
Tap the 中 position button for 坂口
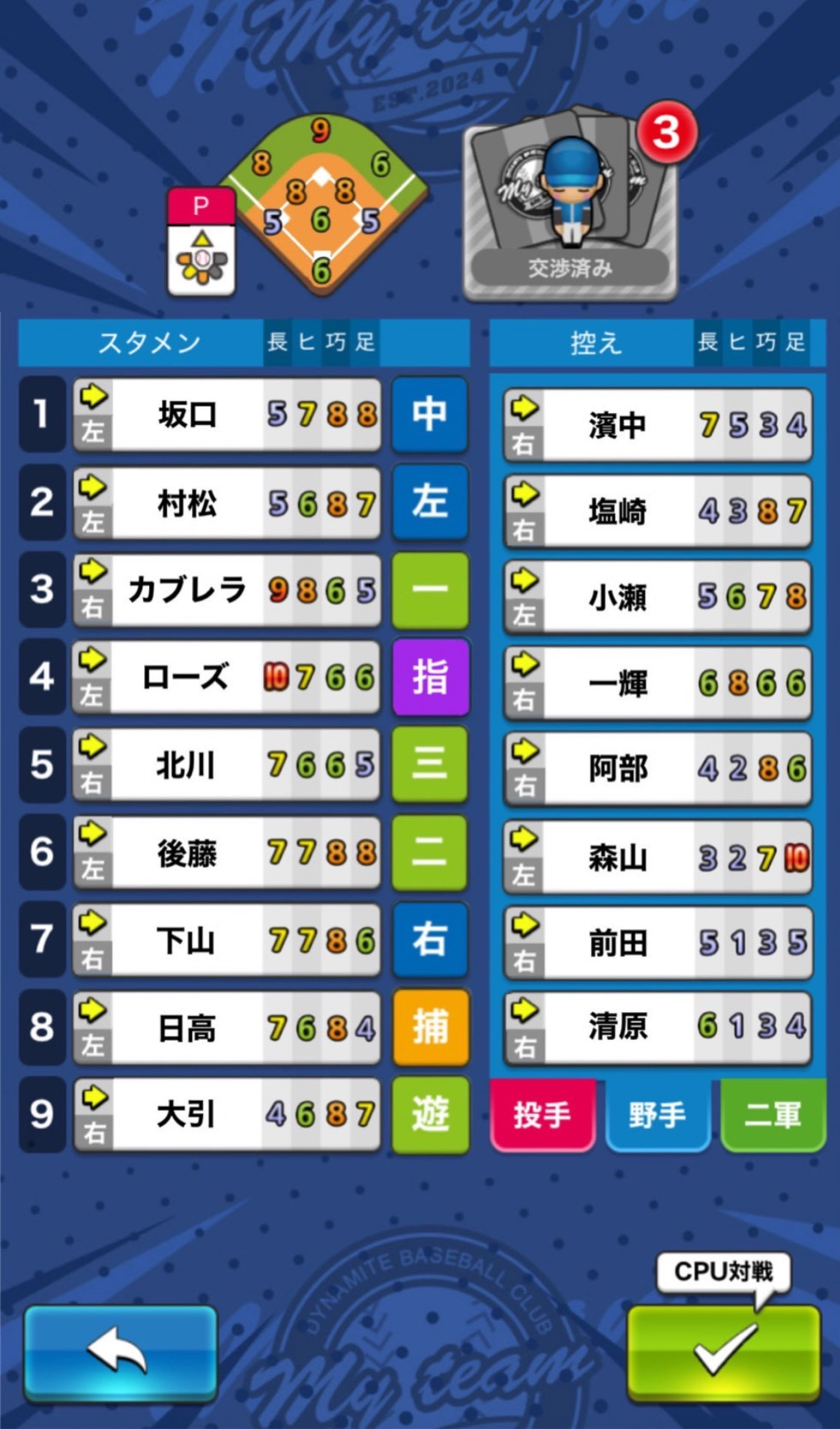point(430,415)
